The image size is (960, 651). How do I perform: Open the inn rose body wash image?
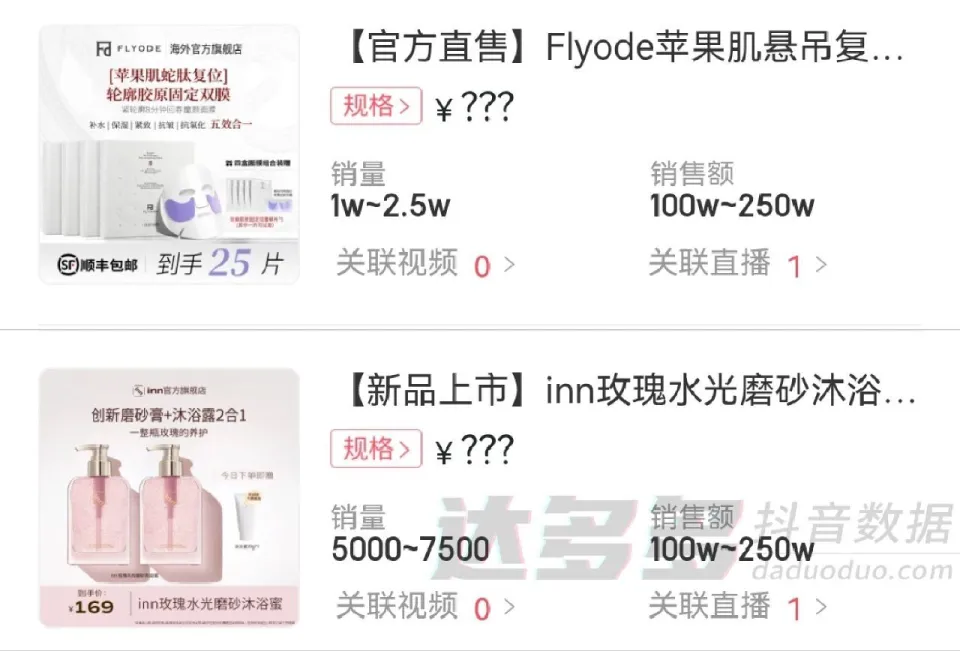tap(170, 497)
